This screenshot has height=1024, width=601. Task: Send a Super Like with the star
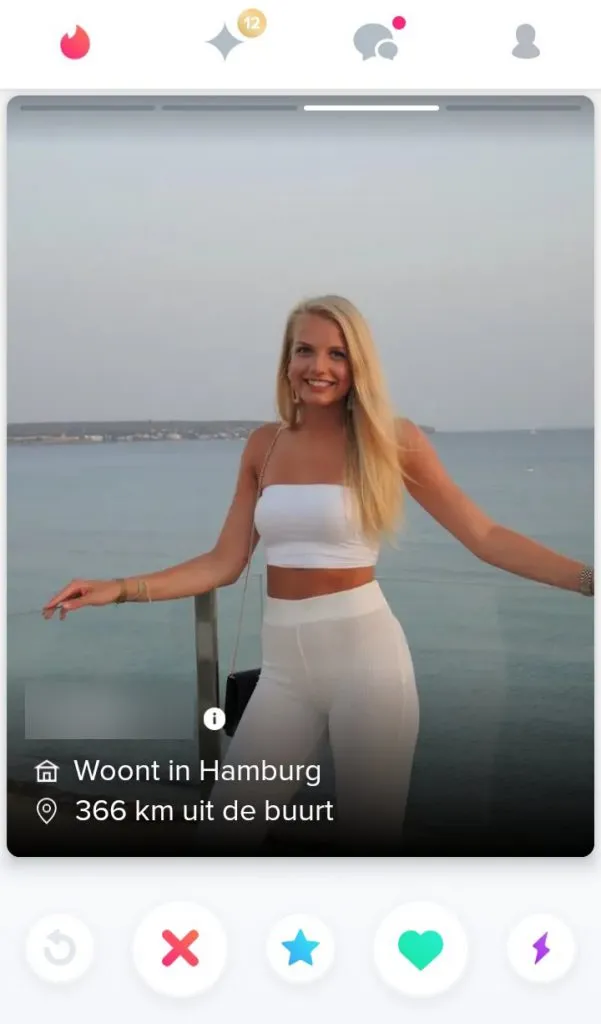point(300,948)
